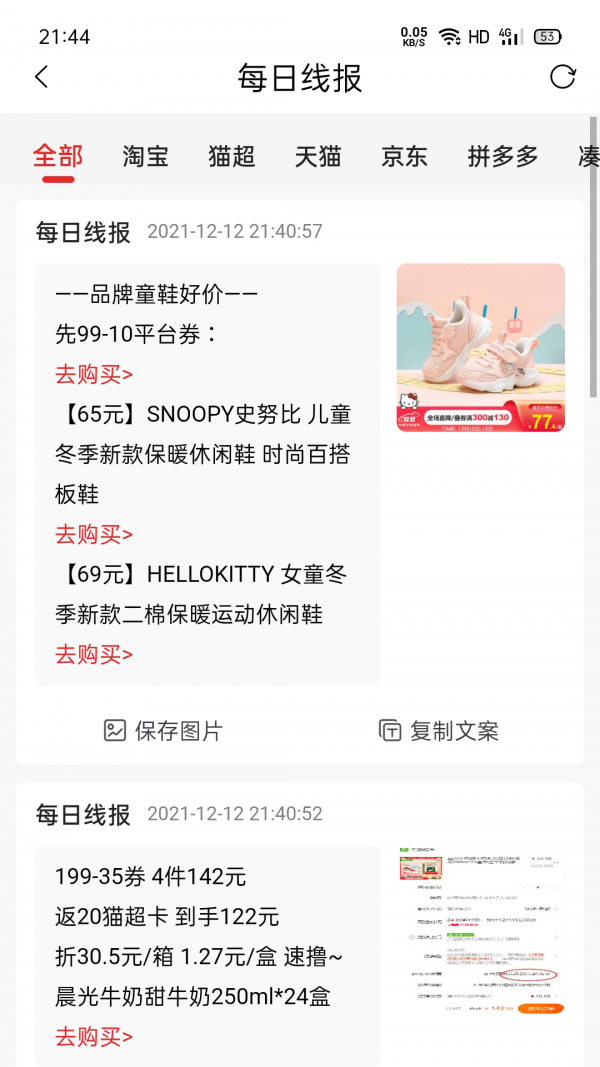Tap 去购买 under the 晨光牛奶 deal
Screen dimensions: 600x1067
94,1037
